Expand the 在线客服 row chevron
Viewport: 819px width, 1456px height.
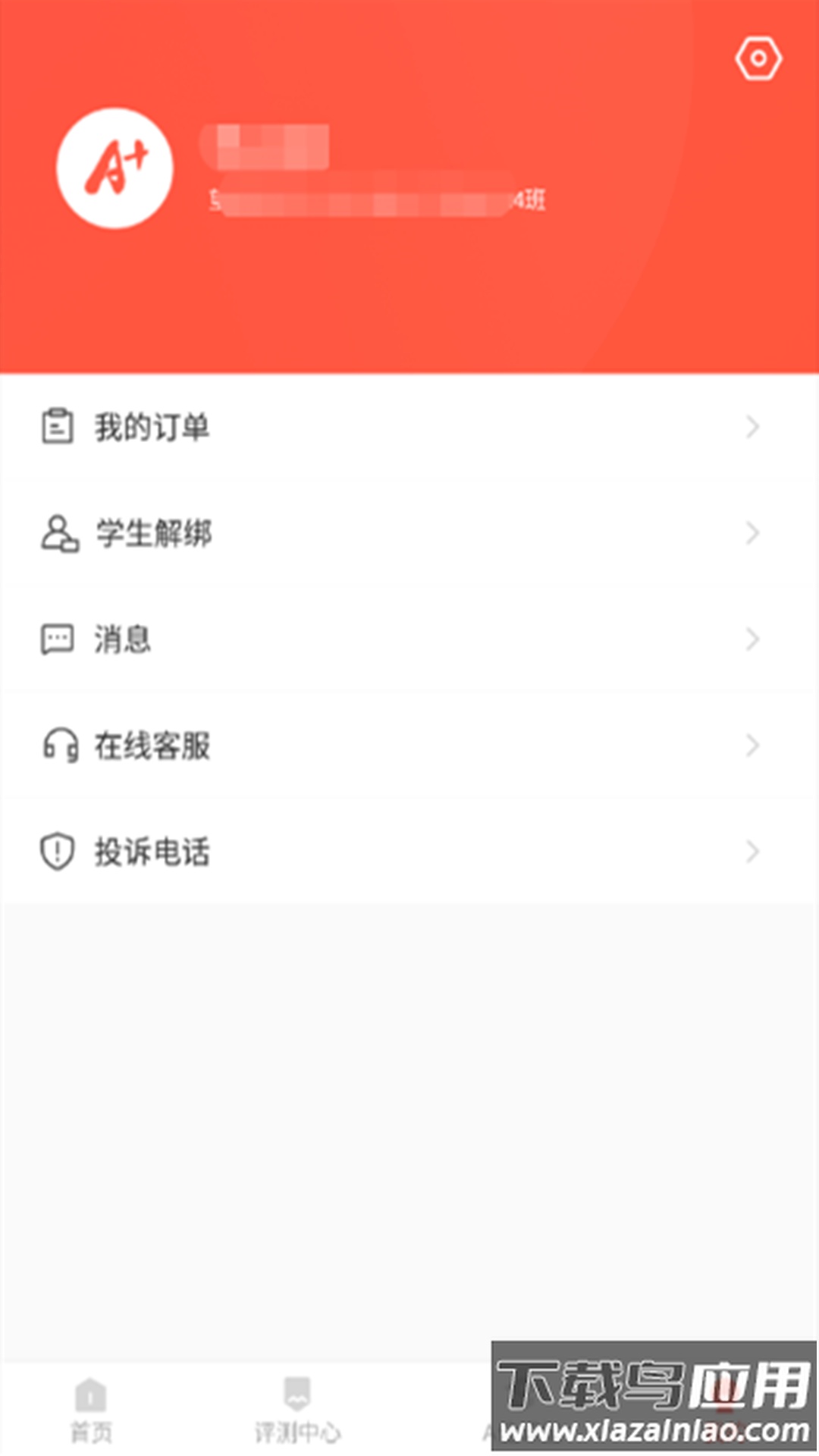tap(752, 745)
